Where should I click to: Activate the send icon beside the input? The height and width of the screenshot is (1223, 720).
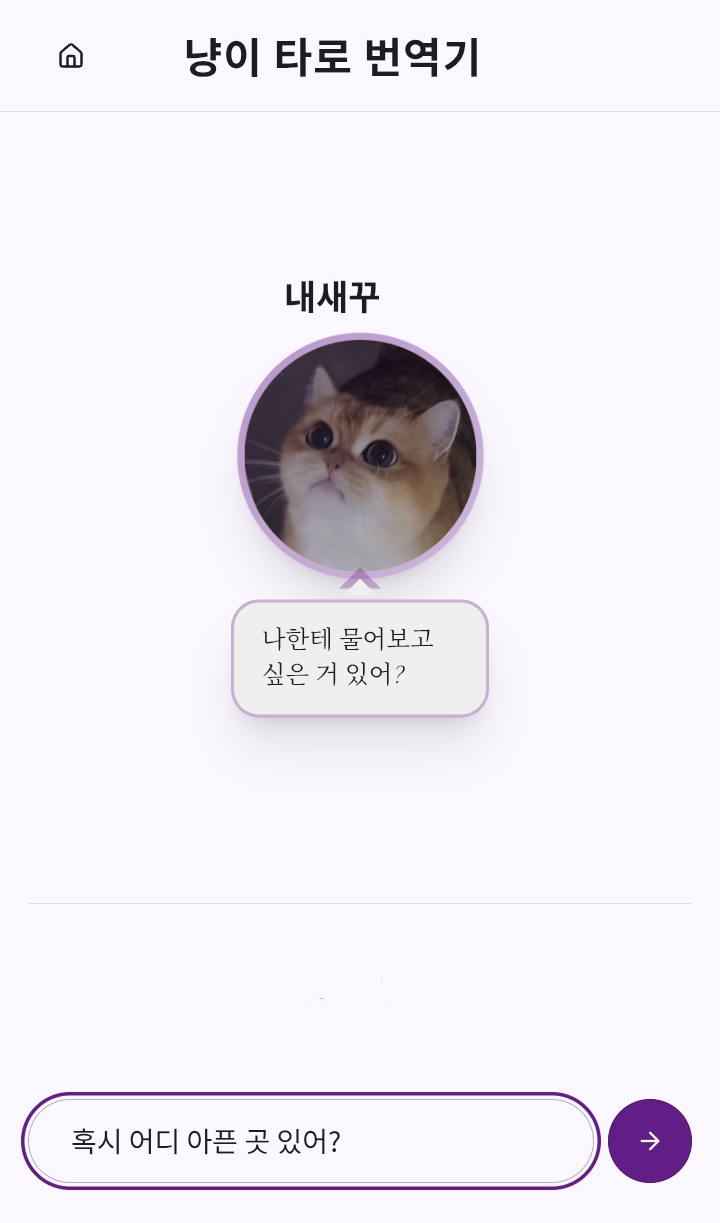click(x=650, y=1141)
